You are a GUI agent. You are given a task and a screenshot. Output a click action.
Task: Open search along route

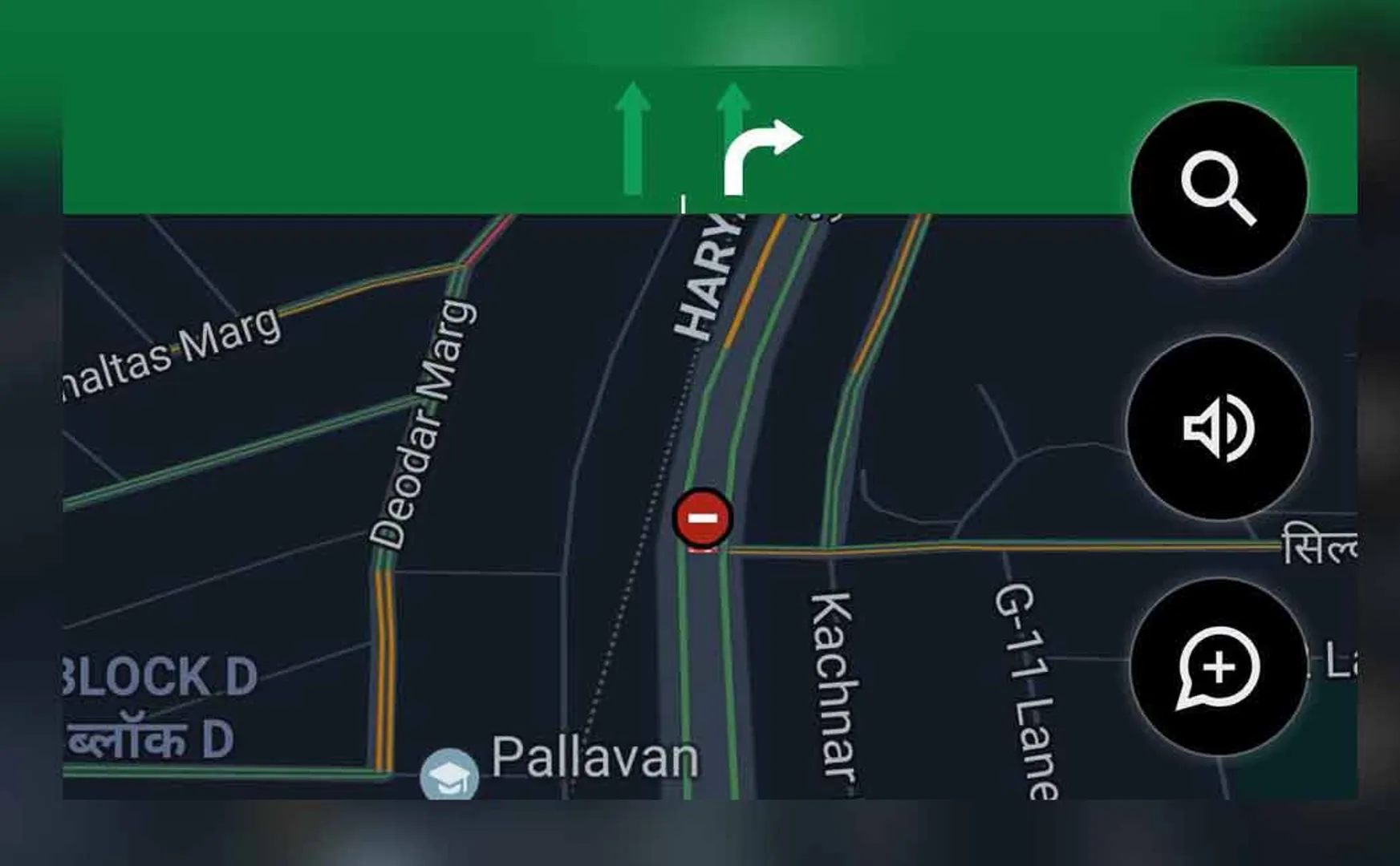[x=1218, y=189]
